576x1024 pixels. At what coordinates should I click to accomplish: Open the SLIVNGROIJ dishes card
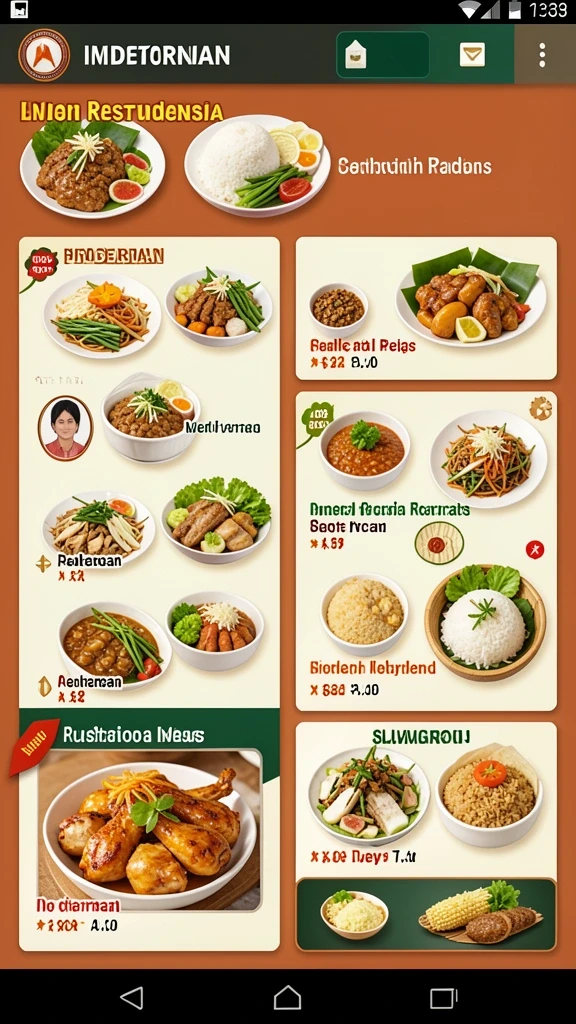[x=426, y=836]
